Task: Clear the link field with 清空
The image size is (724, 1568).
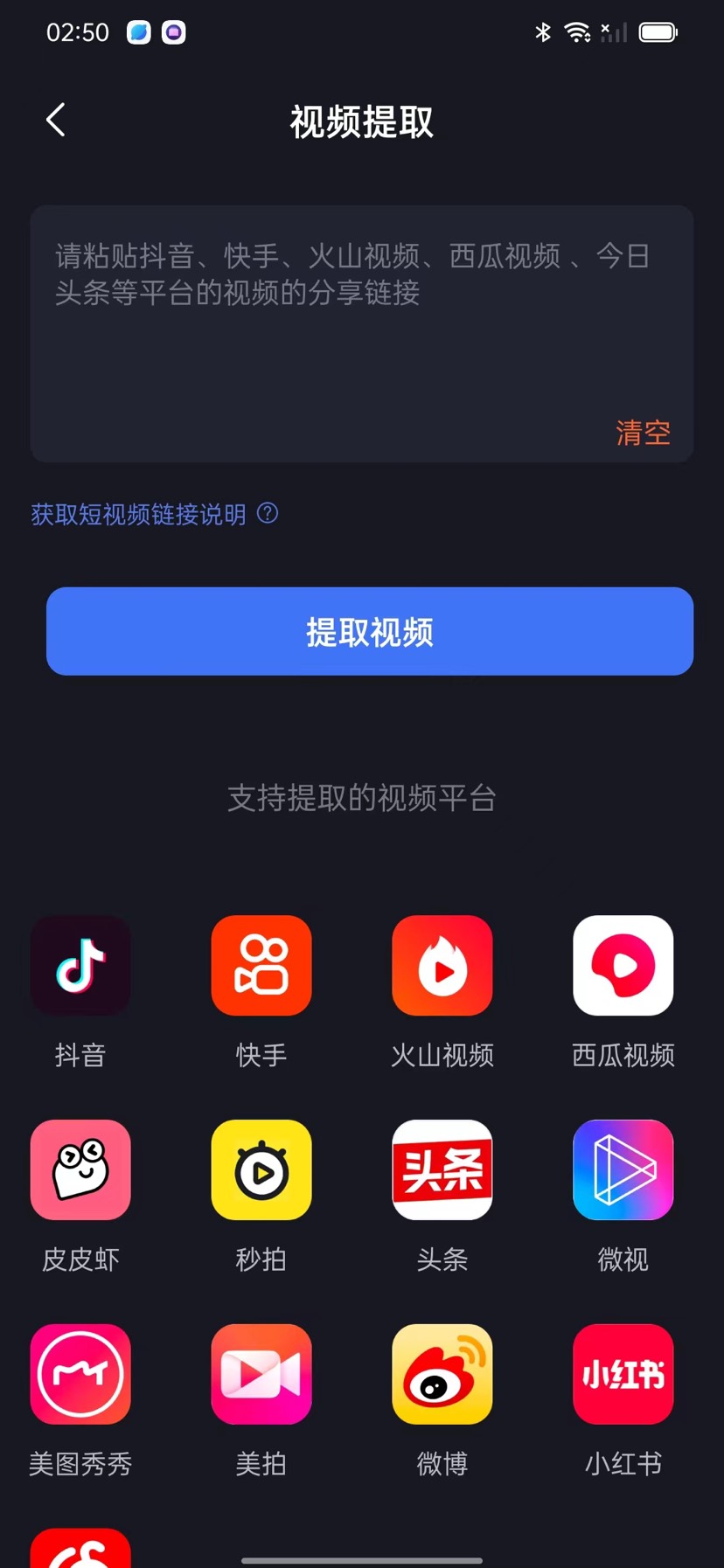Action: click(643, 433)
